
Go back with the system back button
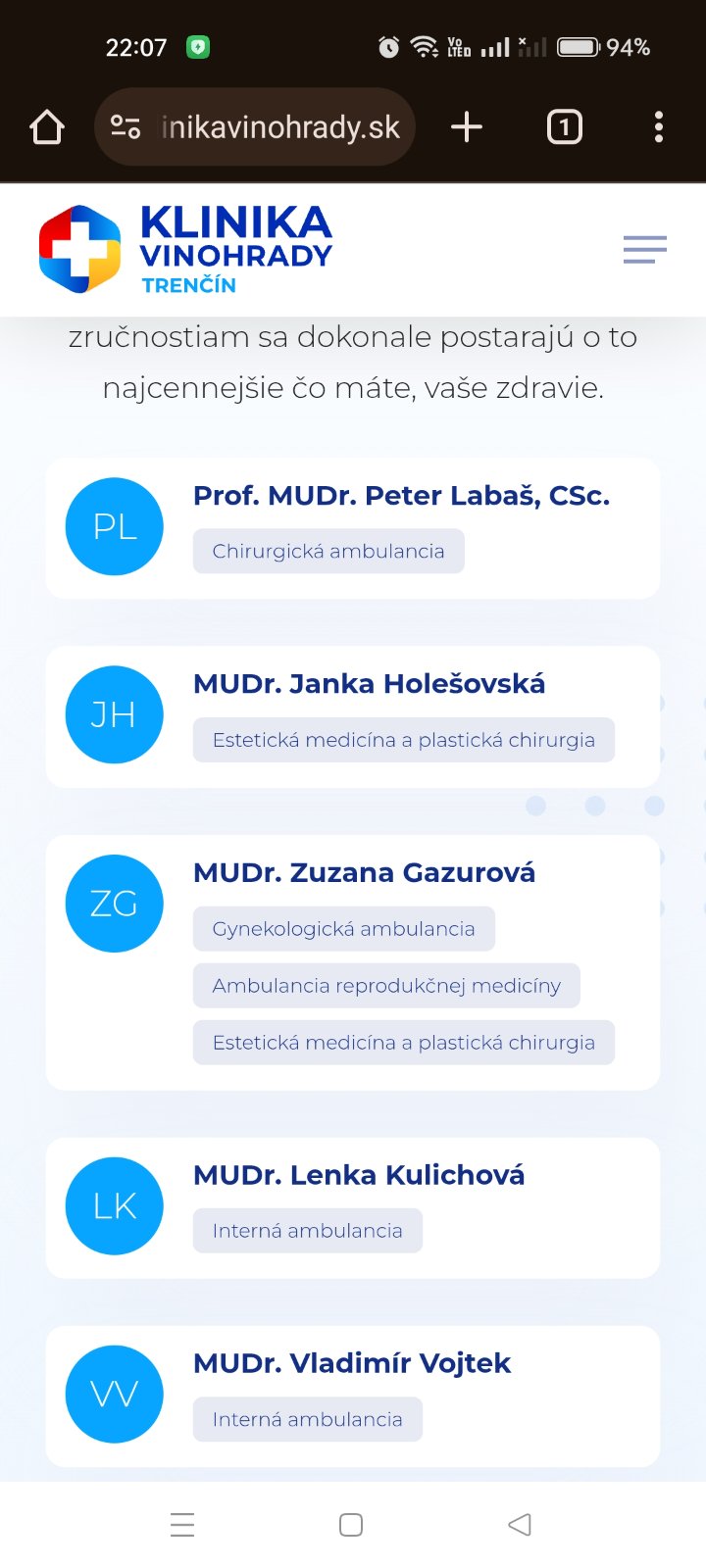[520, 1524]
